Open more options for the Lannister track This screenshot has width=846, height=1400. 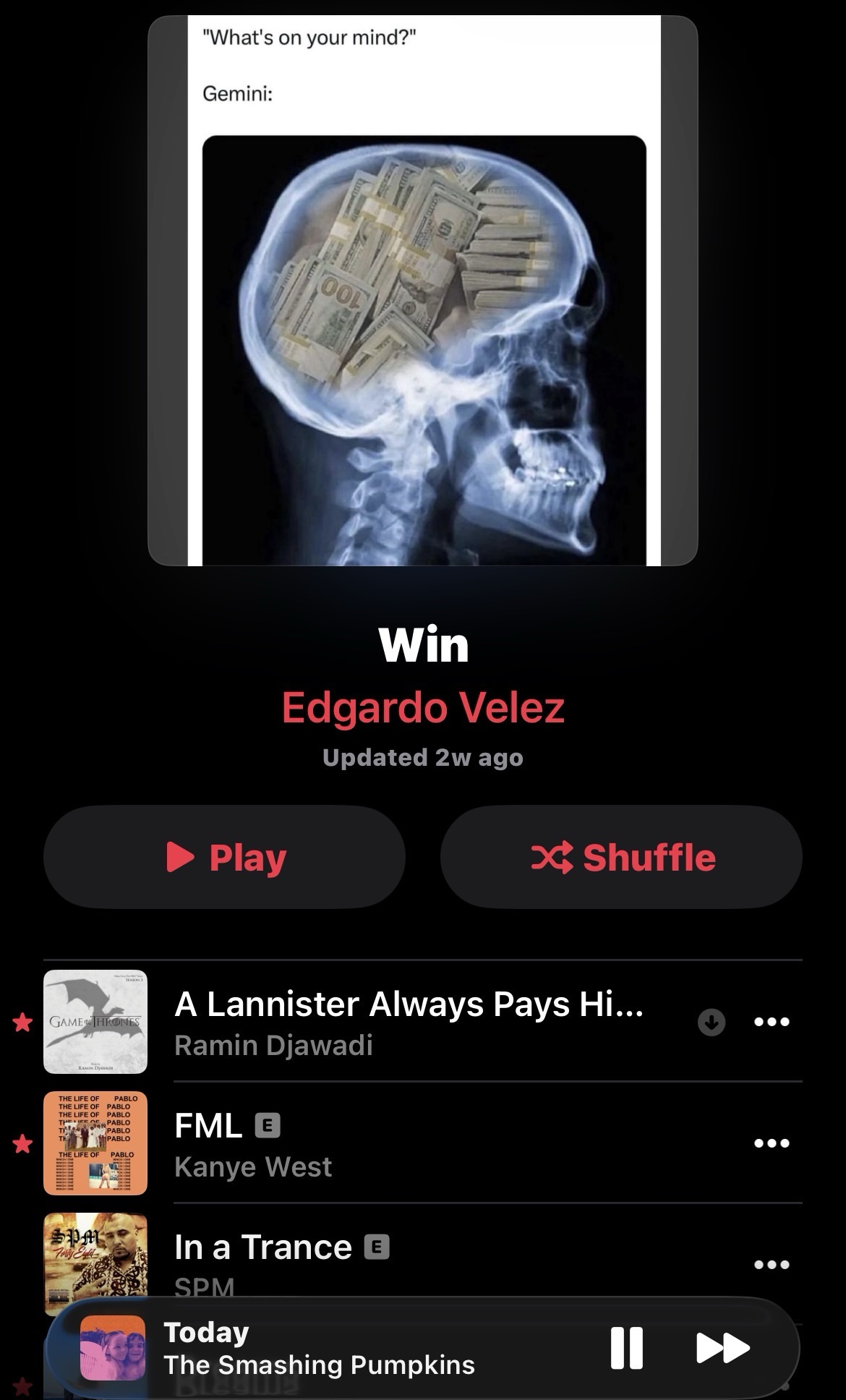772,1022
